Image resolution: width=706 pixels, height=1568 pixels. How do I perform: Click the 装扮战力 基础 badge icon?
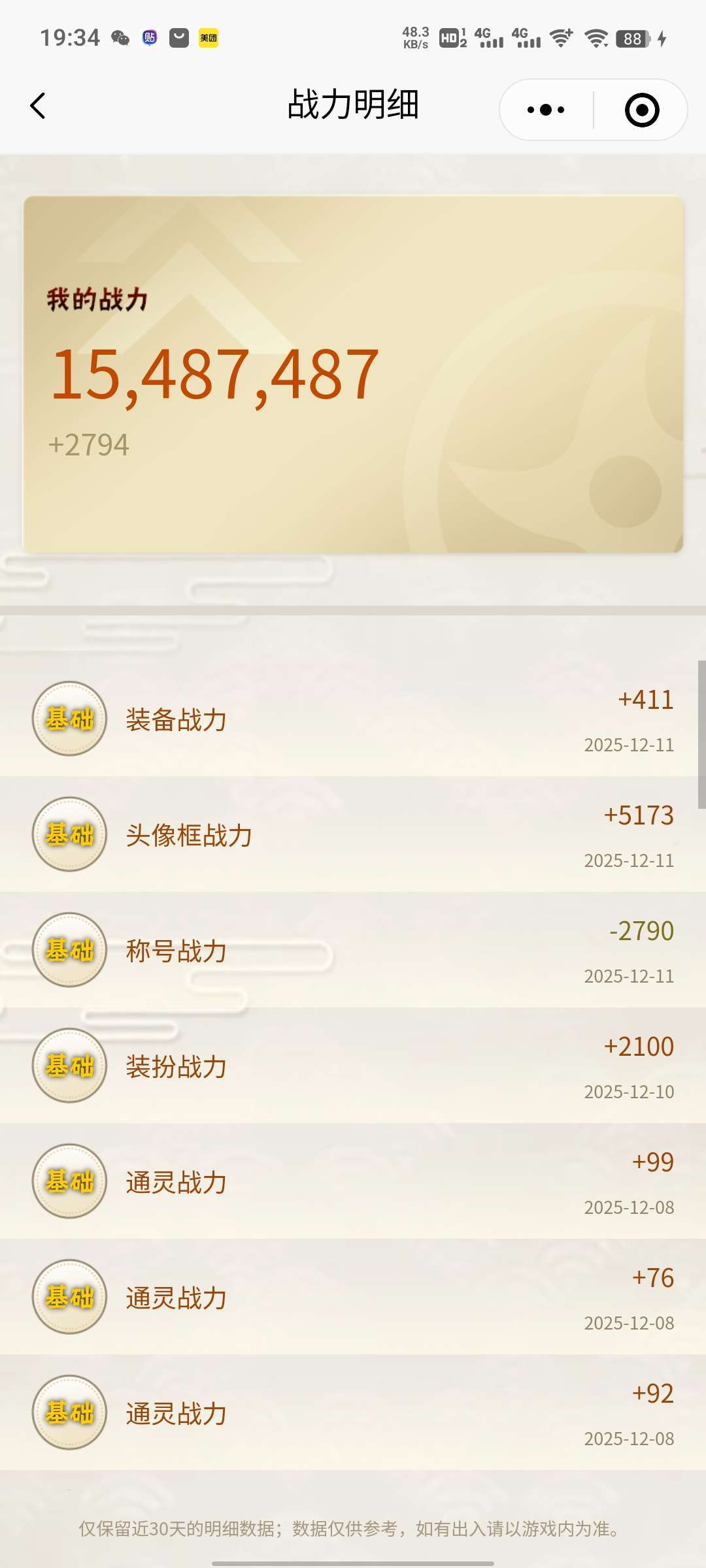coord(69,1067)
